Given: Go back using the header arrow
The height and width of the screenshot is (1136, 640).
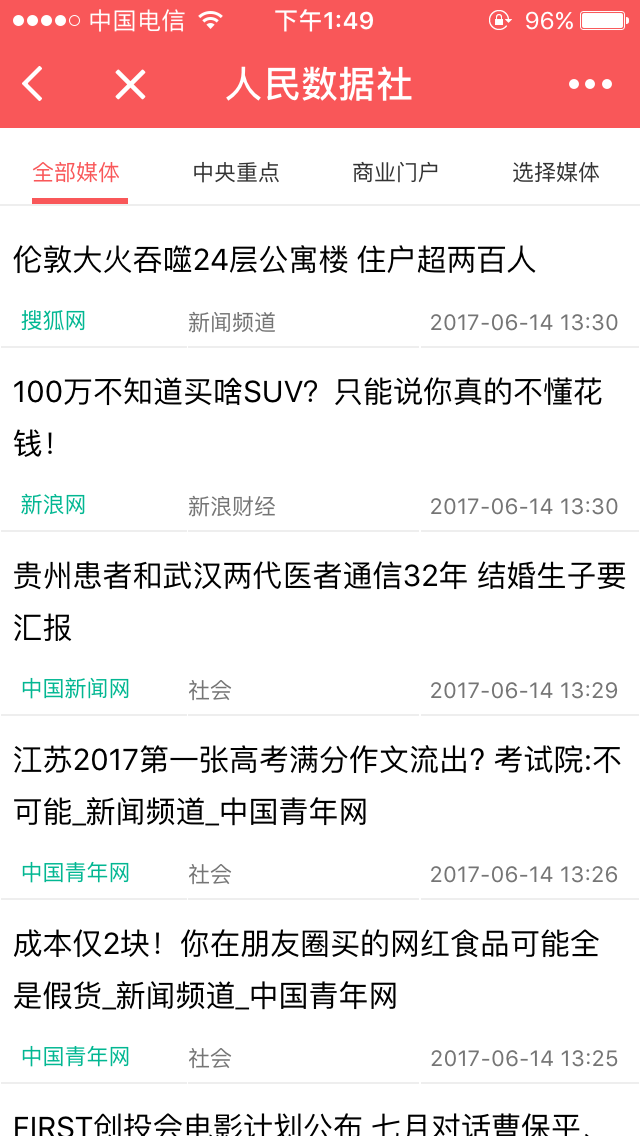Looking at the screenshot, I should coord(32,84).
